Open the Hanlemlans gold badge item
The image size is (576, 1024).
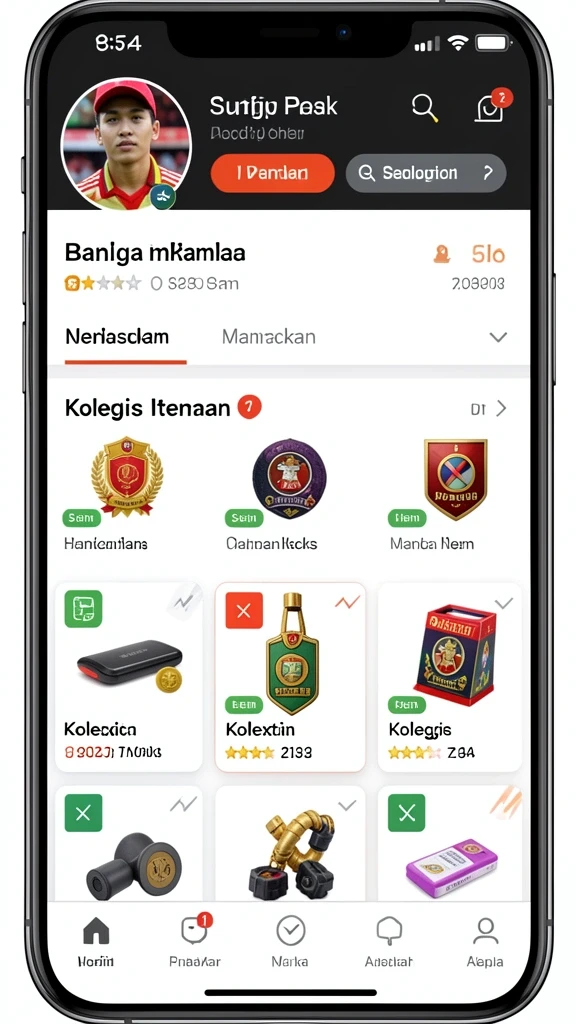[x=125, y=493]
